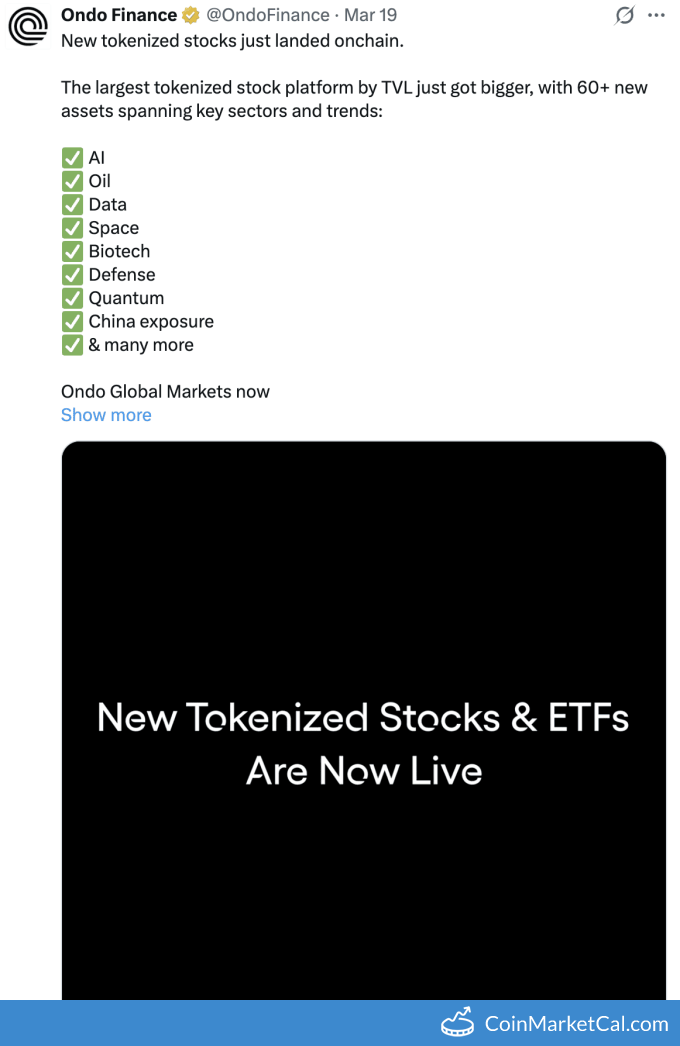The image size is (680, 1046).
Task: Open the post's three-dot overflow menu
Action: [656, 16]
